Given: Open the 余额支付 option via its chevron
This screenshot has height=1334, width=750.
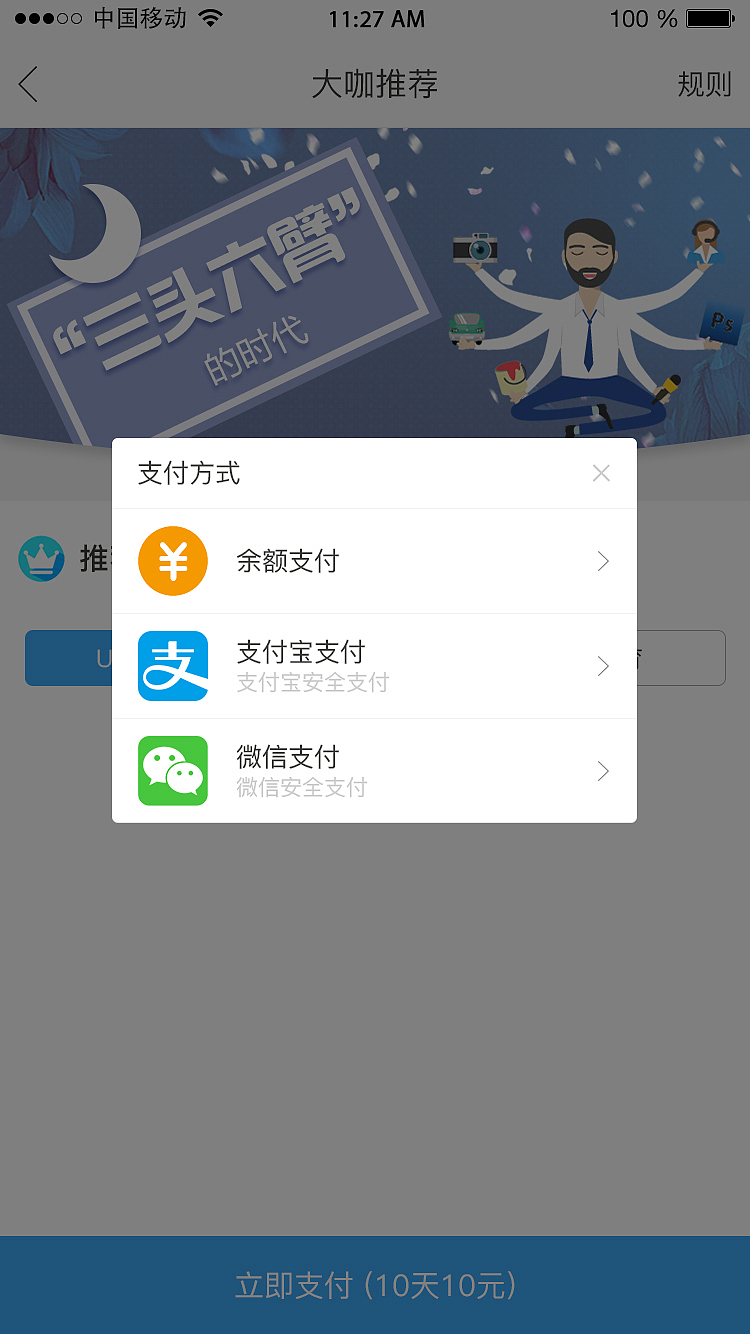Looking at the screenshot, I should (x=602, y=561).
